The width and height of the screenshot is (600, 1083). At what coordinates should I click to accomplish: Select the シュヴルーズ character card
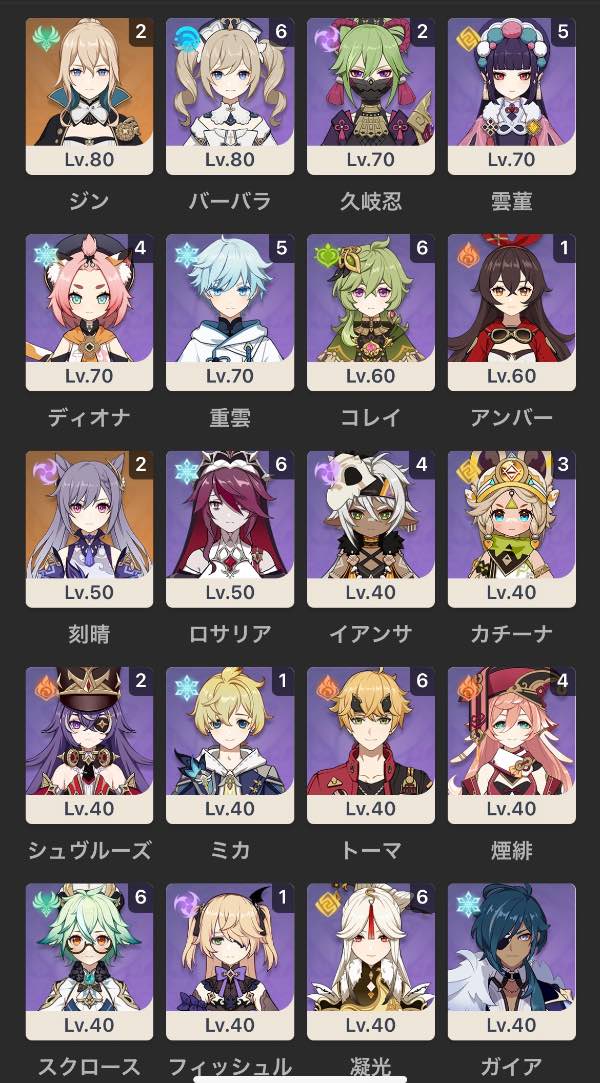[89, 744]
